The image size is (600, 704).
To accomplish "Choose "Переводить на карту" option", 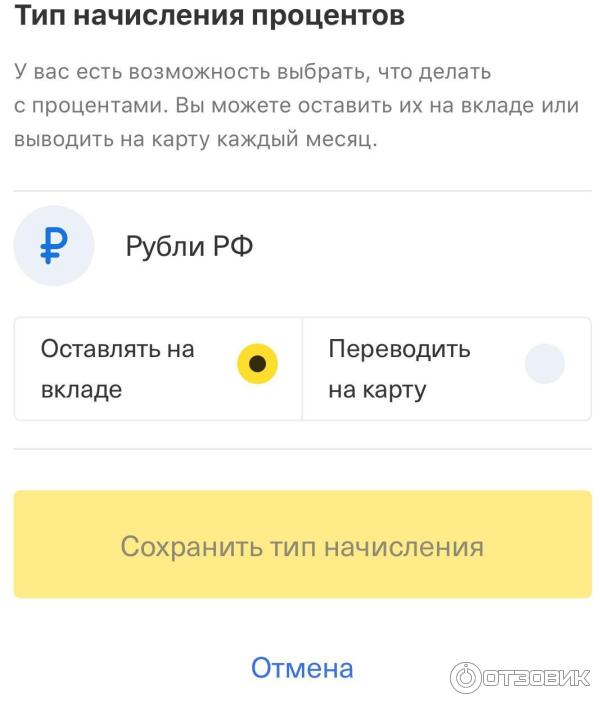I will coord(446,369).
